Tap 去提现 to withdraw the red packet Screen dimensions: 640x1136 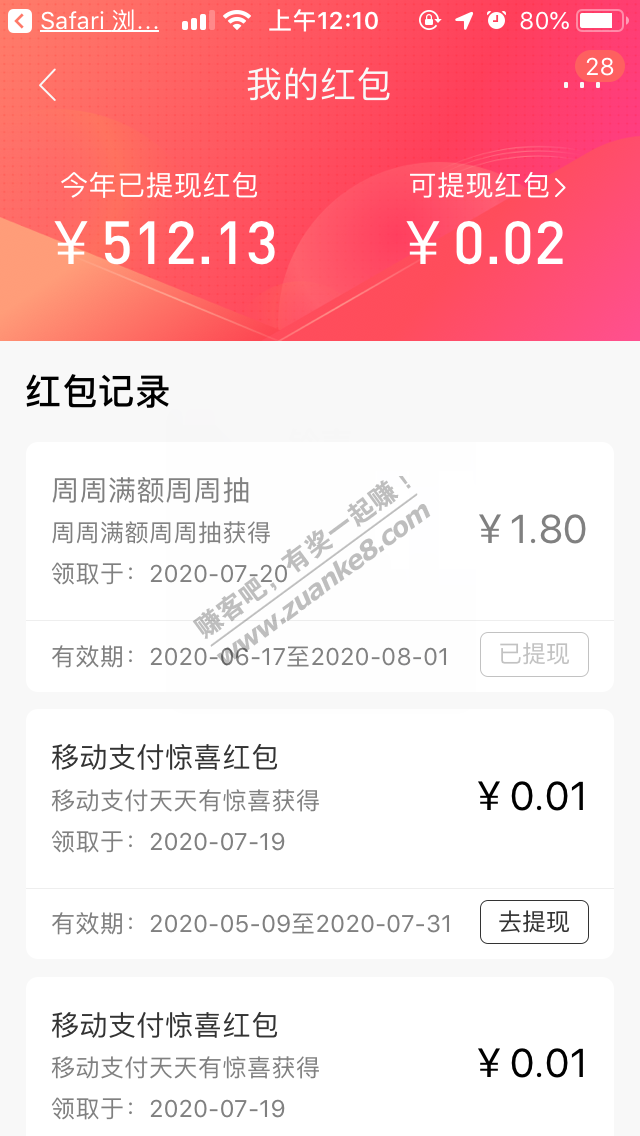tap(534, 922)
